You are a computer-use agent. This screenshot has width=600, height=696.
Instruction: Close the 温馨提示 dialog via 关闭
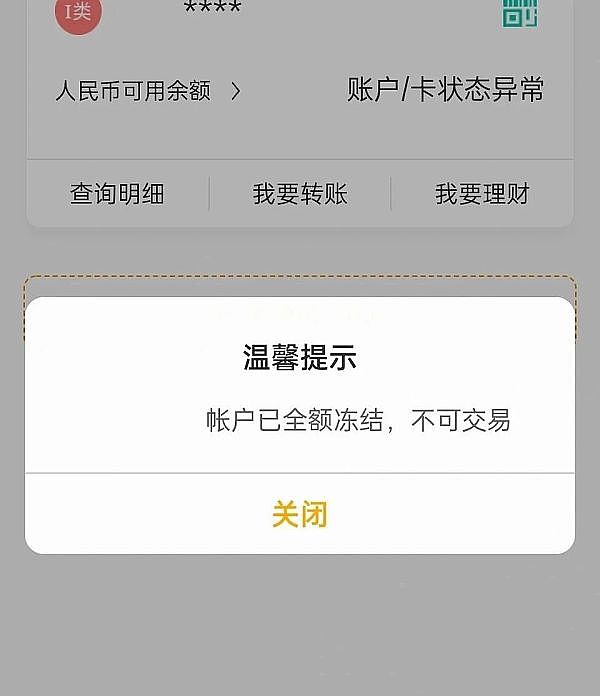(300, 515)
